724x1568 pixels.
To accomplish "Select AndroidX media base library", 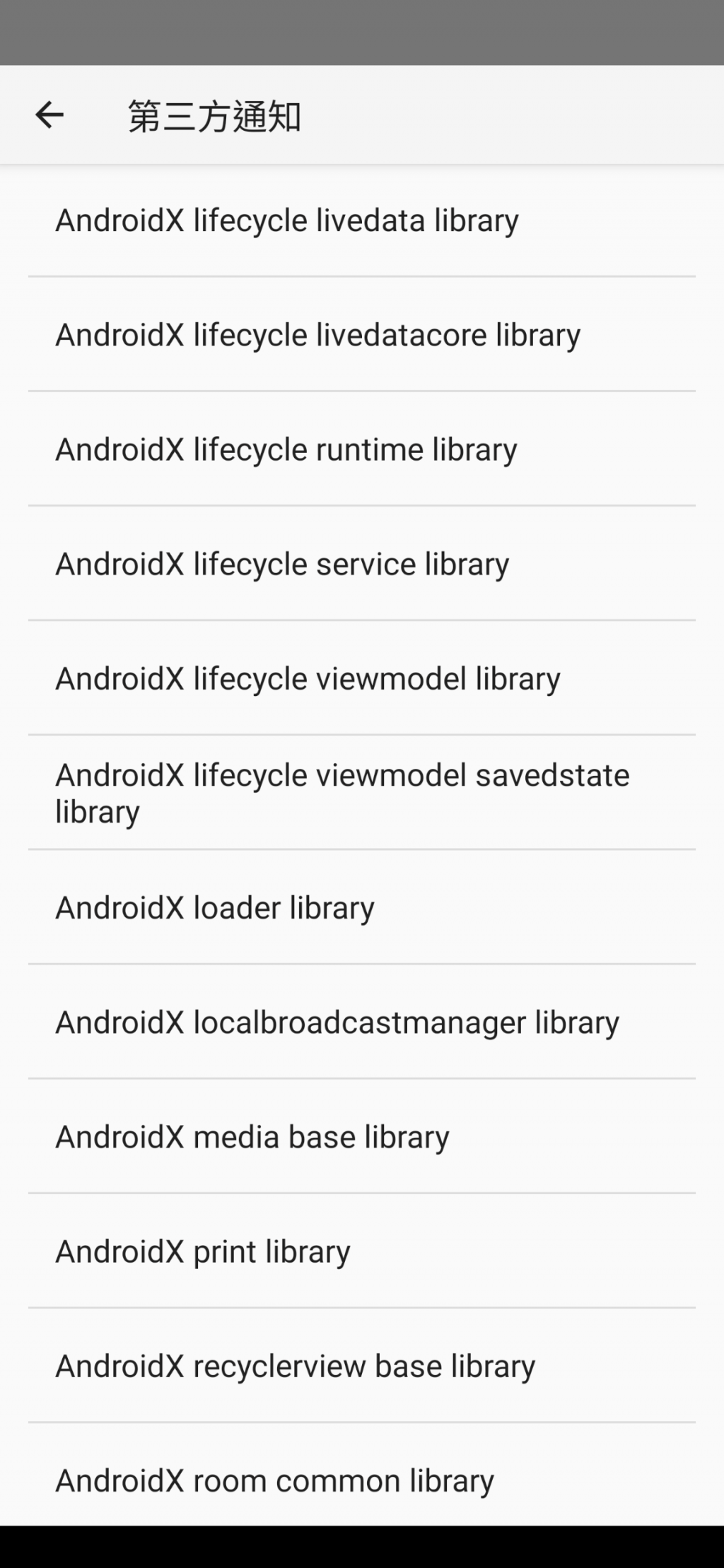I will tap(252, 1137).
